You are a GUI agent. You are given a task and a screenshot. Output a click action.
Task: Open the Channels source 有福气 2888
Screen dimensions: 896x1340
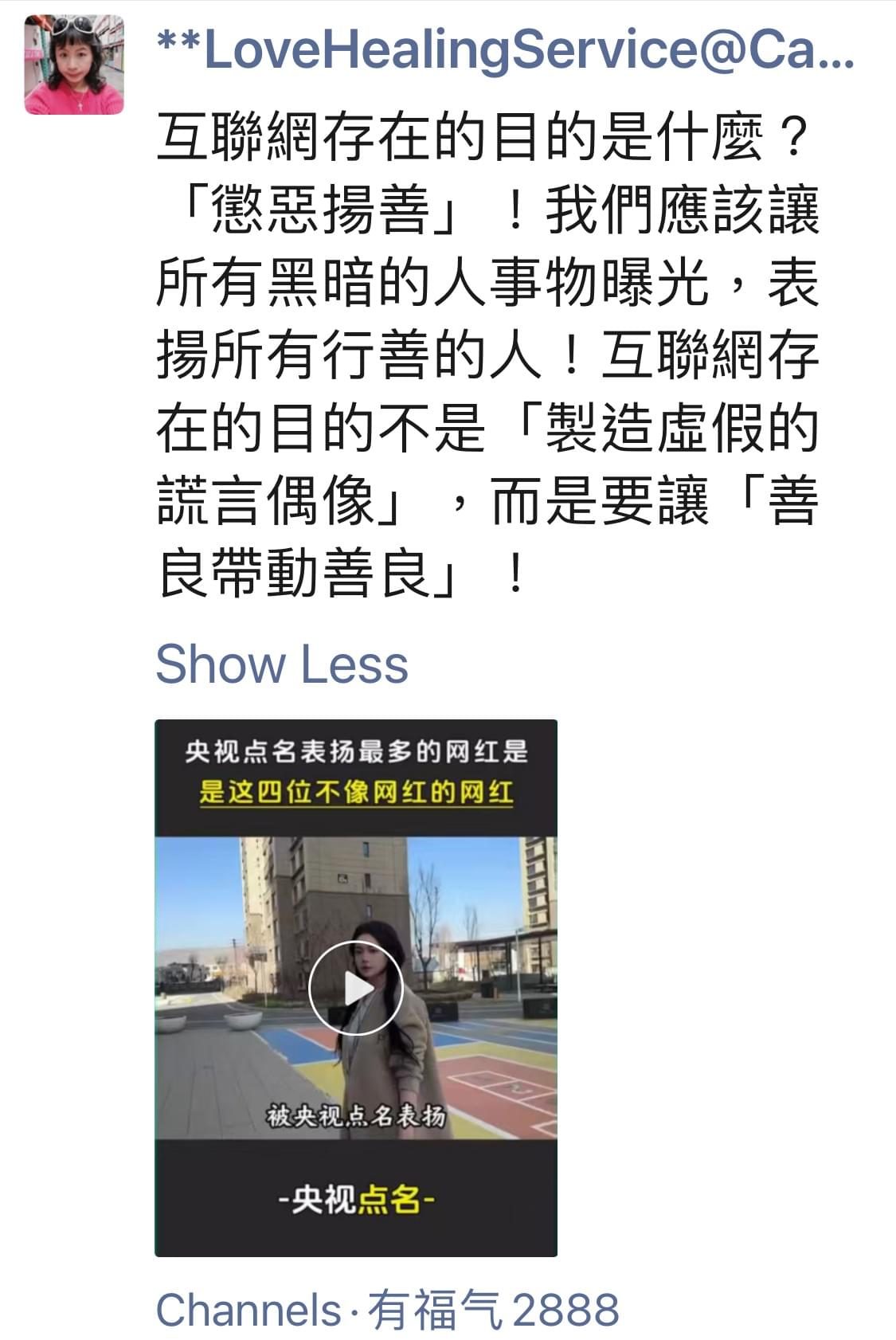click(387, 1310)
